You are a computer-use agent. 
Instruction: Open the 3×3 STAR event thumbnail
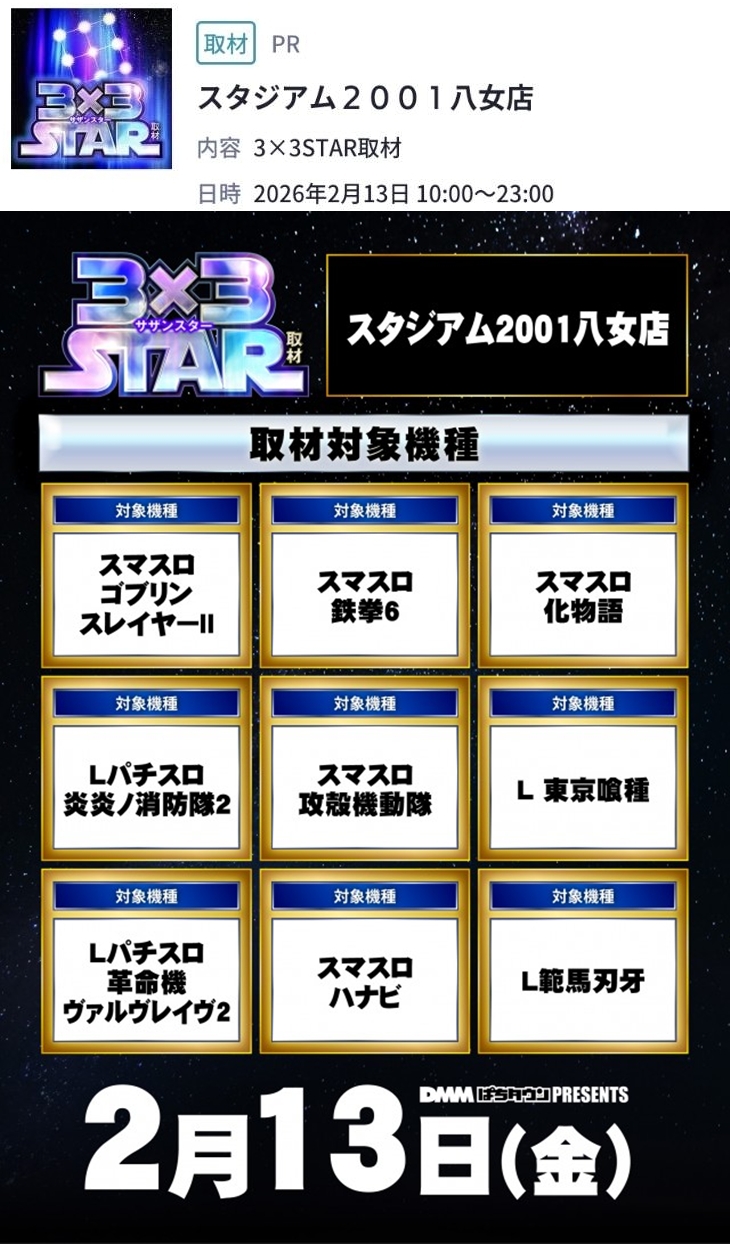[91, 89]
